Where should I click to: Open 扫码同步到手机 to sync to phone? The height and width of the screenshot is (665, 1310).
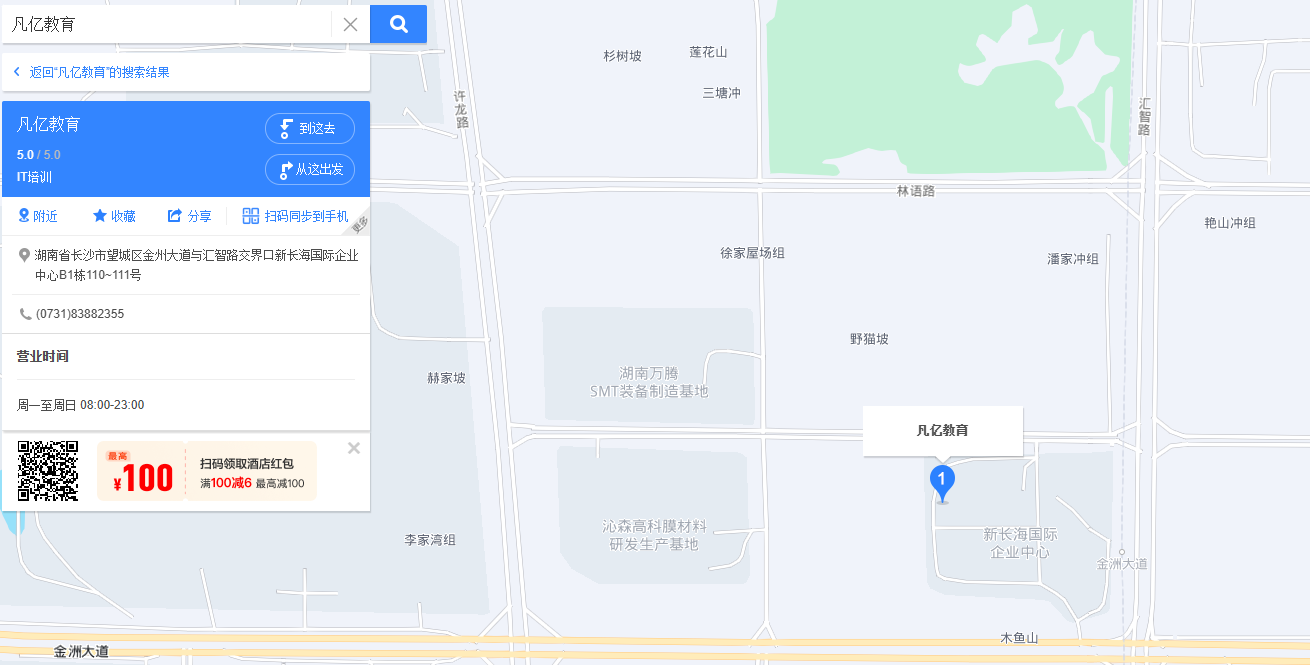coord(296,216)
